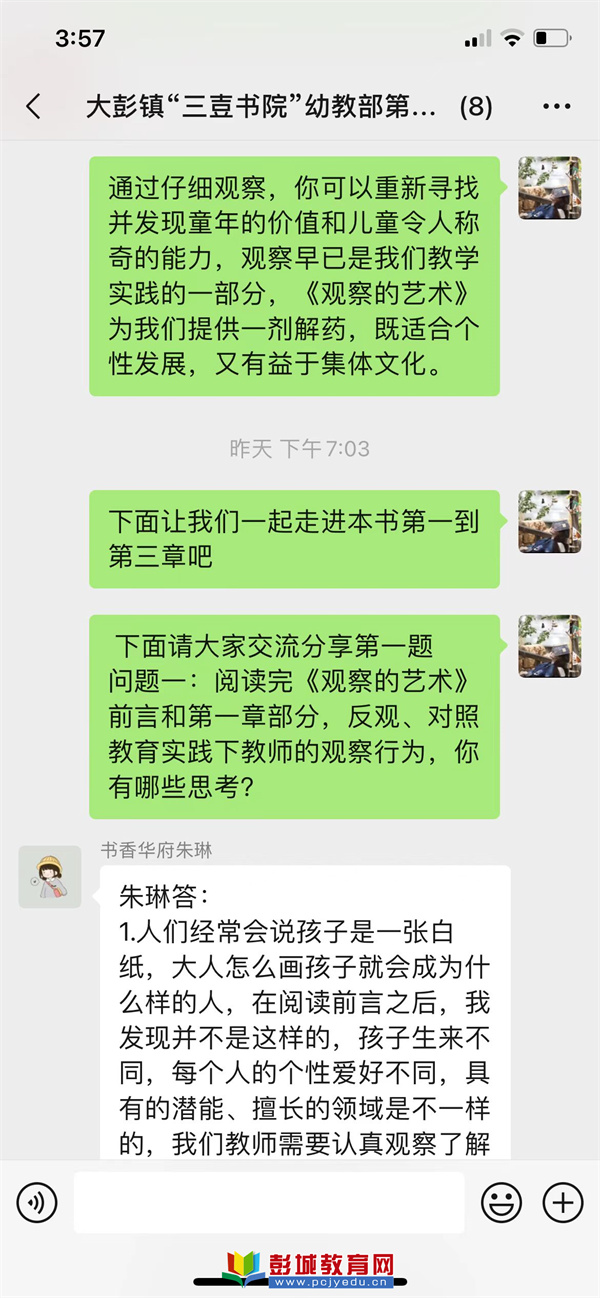Open the plus attachment menu

[x=562, y=1202]
